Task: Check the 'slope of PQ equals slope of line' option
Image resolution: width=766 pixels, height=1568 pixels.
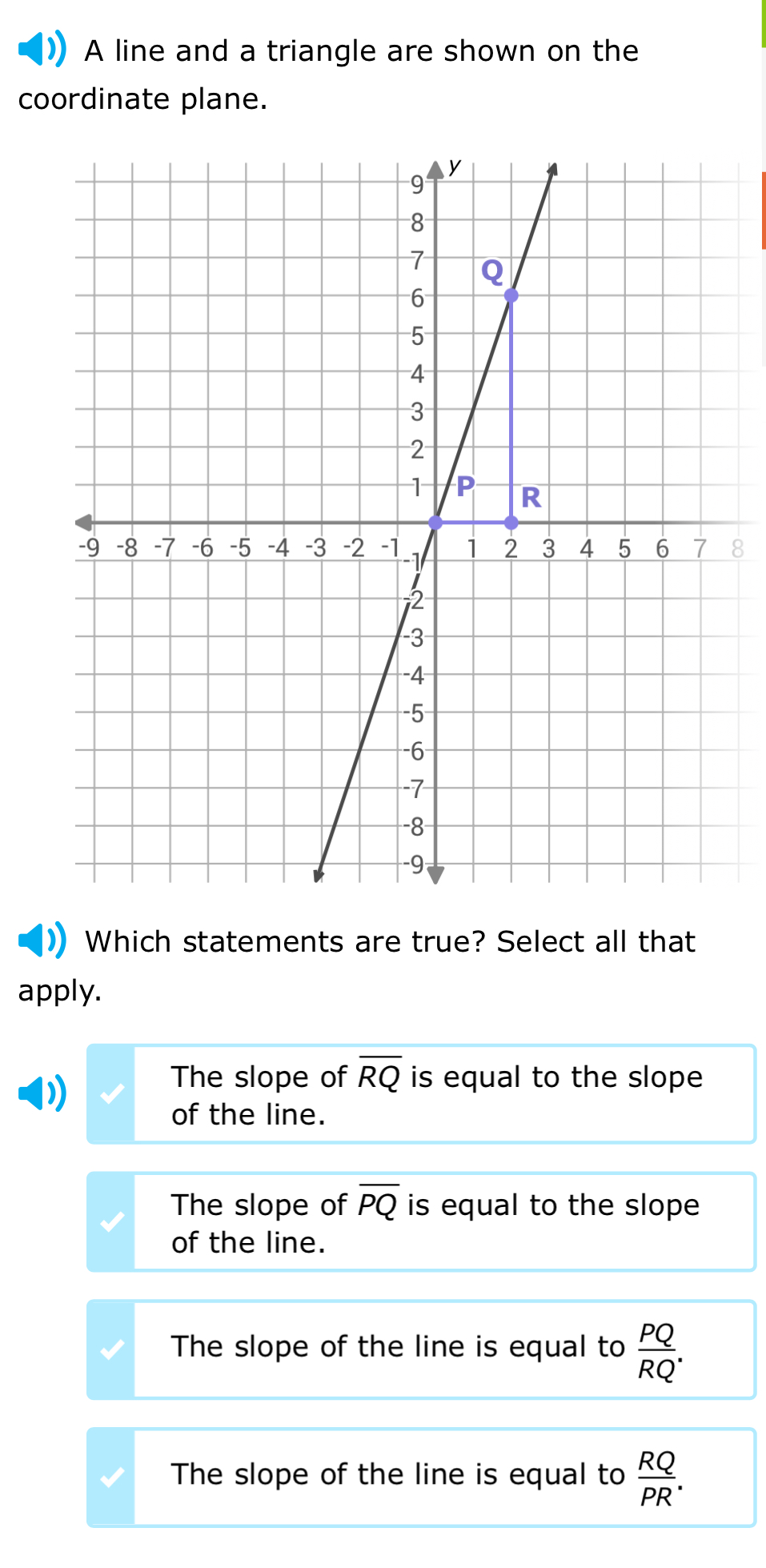Action: [x=111, y=1223]
